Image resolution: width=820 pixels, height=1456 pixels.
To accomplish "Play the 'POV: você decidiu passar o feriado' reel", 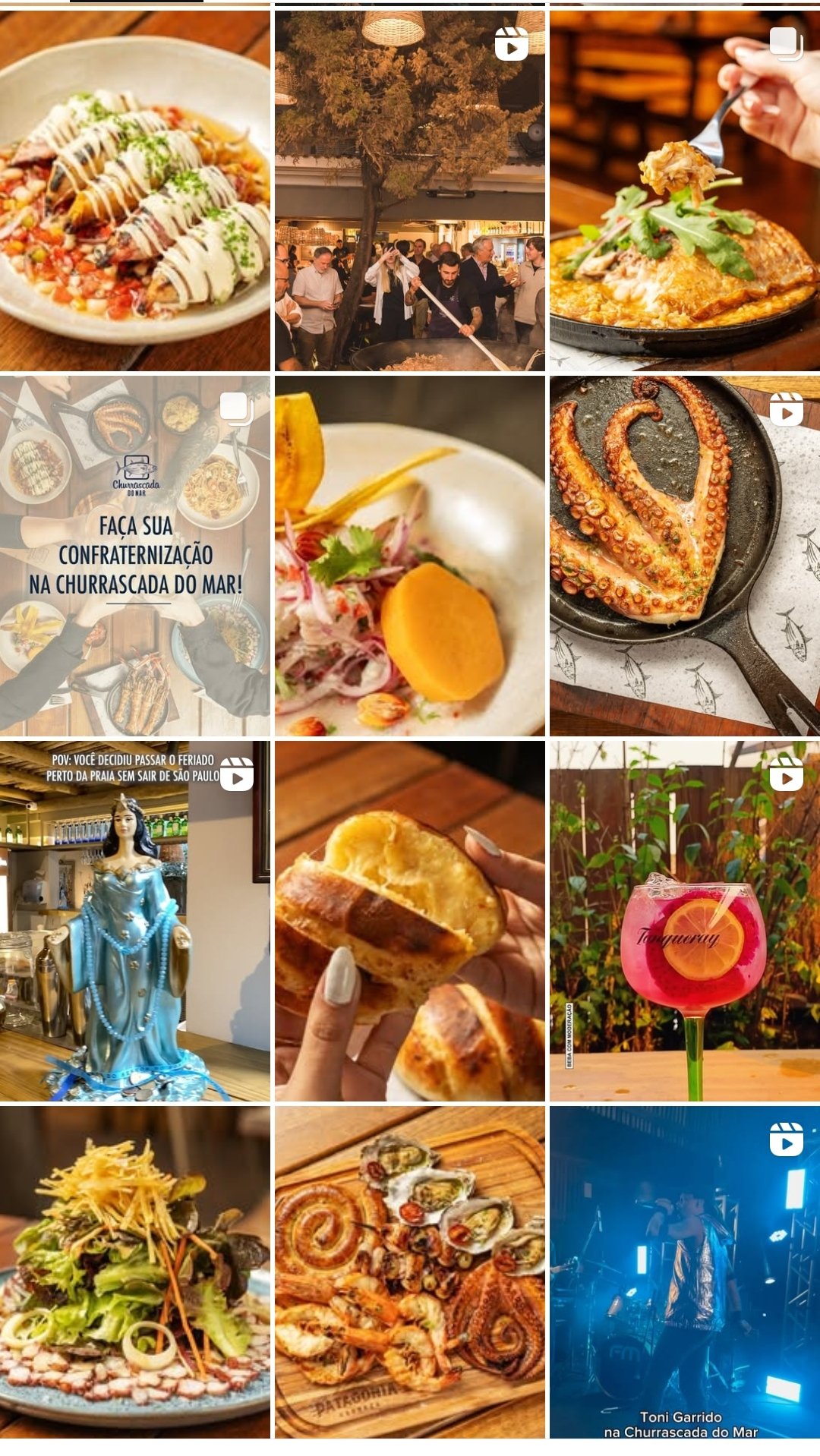I will 134,921.
